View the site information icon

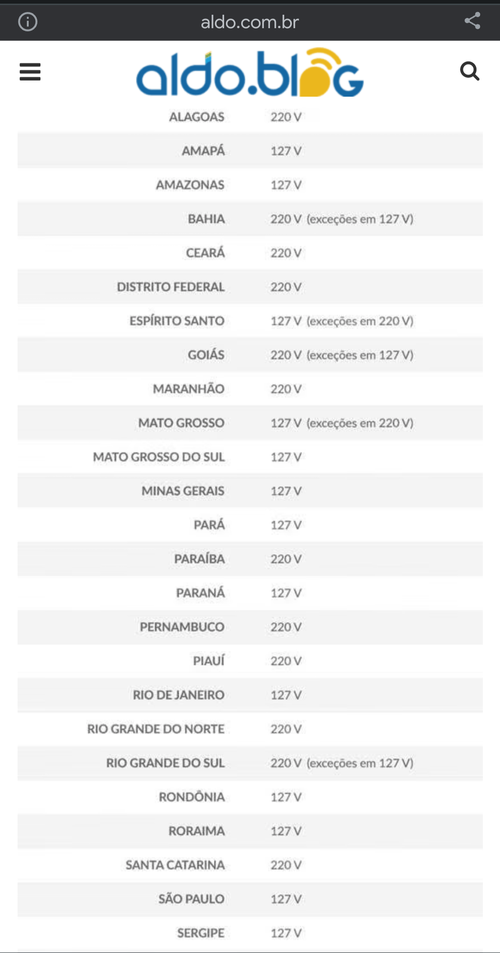27,22
